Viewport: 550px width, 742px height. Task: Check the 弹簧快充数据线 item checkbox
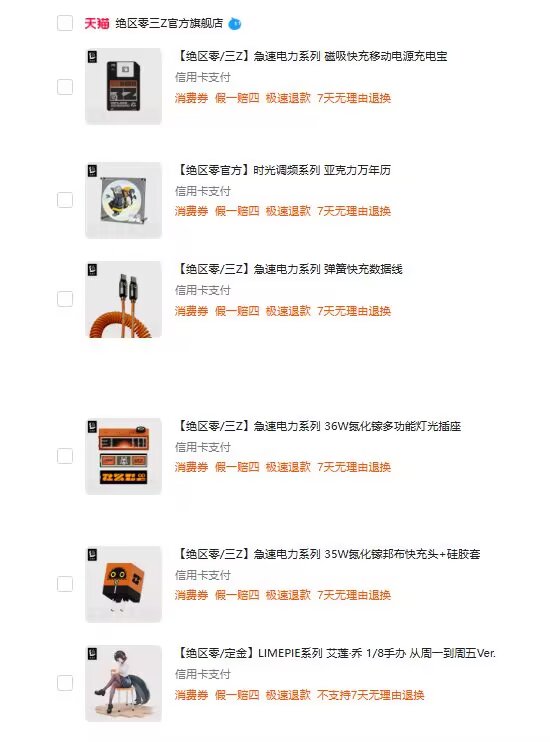[65, 299]
